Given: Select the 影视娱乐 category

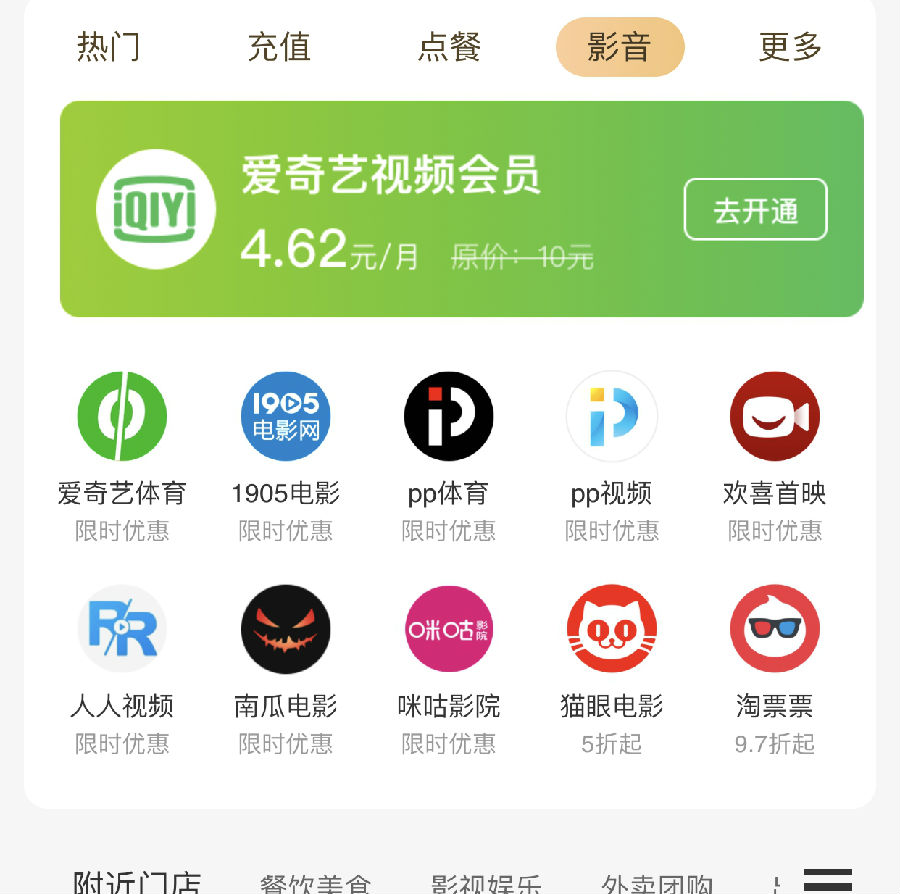Looking at the screenshot, I should pyautogui.click(x=486, y=883).
